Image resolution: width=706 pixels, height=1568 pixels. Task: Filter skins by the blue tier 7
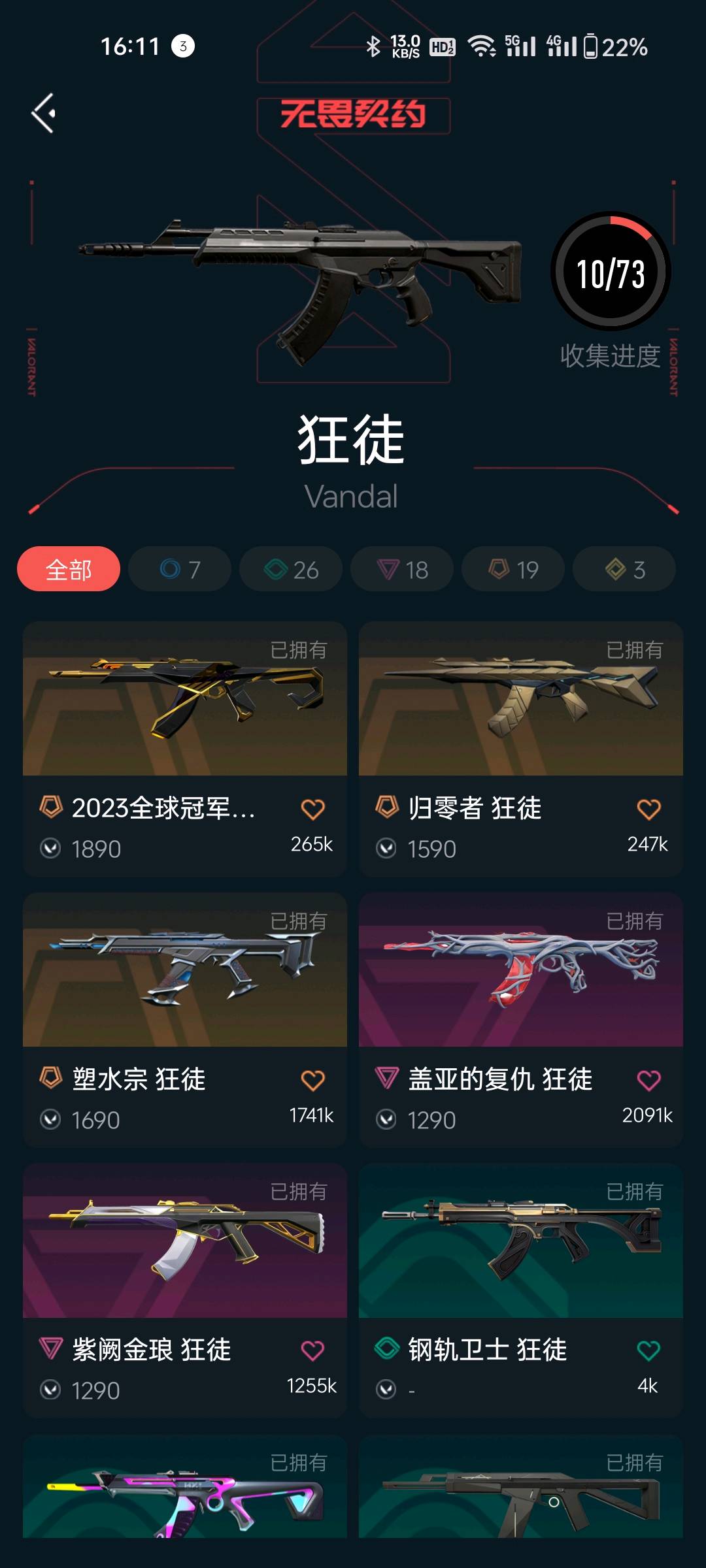tap(180, 569)
